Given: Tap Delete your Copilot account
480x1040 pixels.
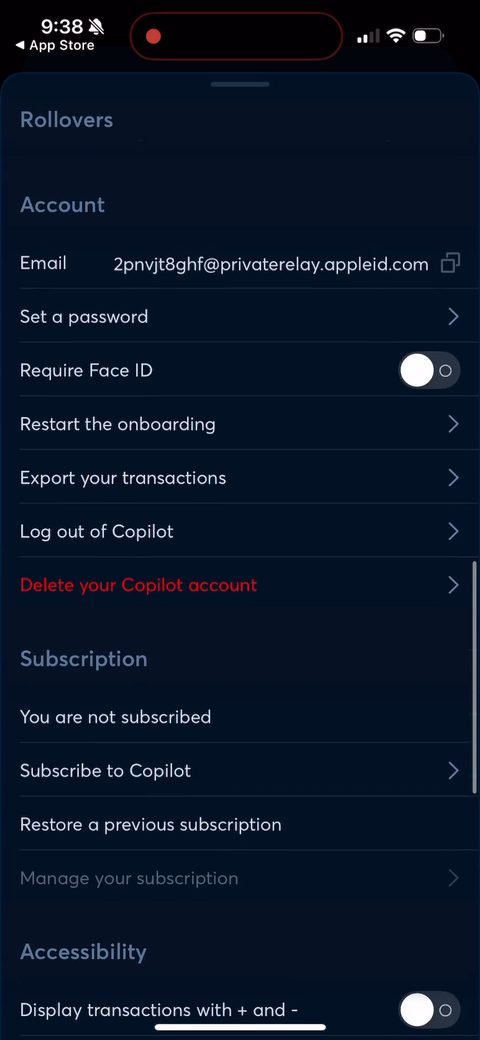Looking at the screenshot, I should click(240, 585).
